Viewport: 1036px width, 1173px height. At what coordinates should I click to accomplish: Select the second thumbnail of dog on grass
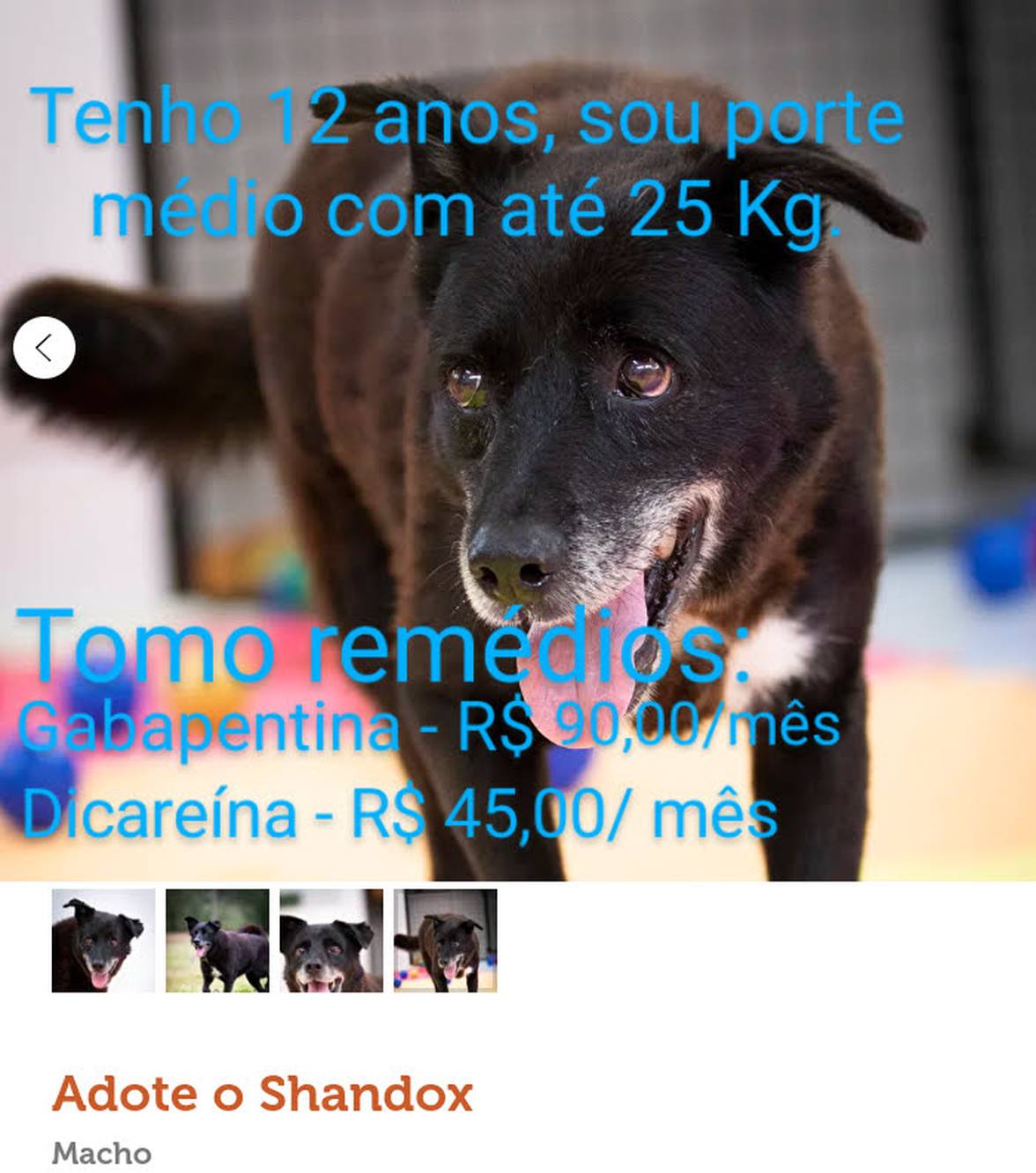(217, 941)
